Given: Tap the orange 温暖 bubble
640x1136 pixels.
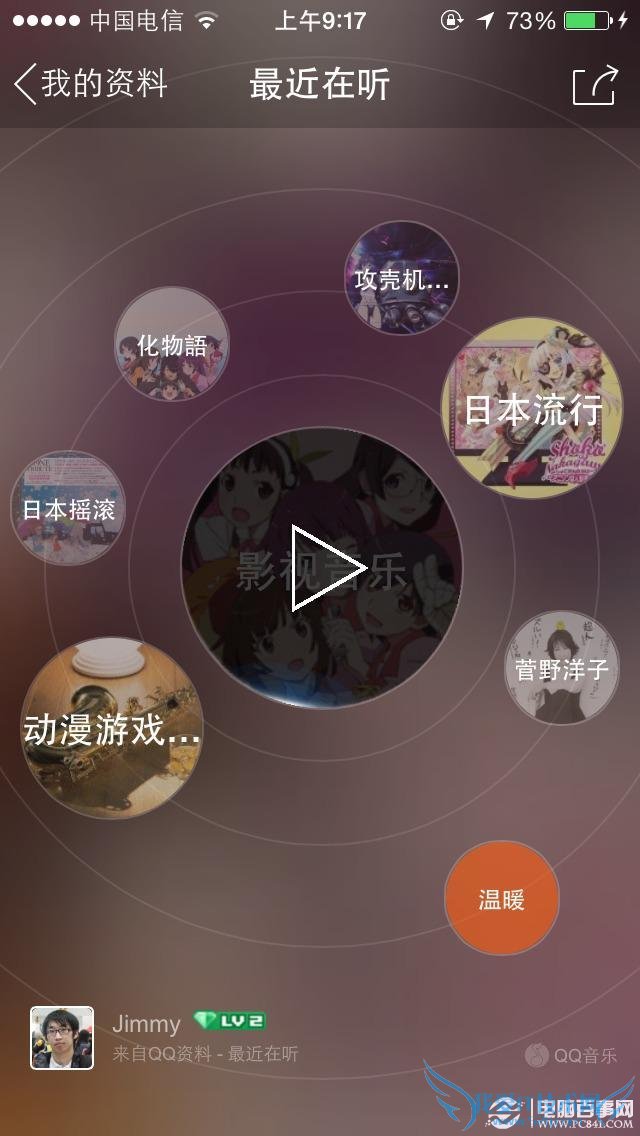Looking at the screenshot, I should click(x=502, y=898).
